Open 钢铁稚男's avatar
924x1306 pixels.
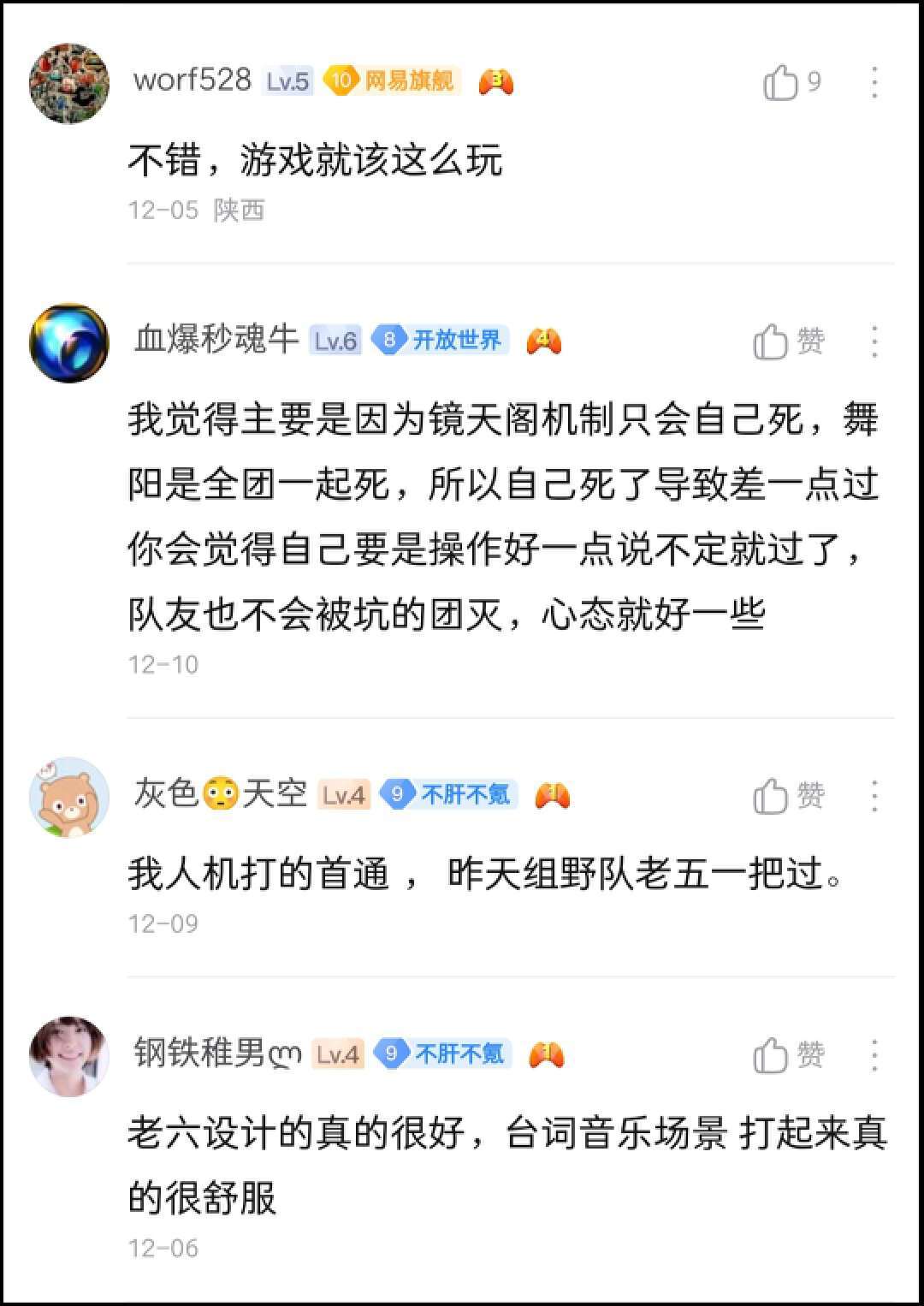point(69,1056)
